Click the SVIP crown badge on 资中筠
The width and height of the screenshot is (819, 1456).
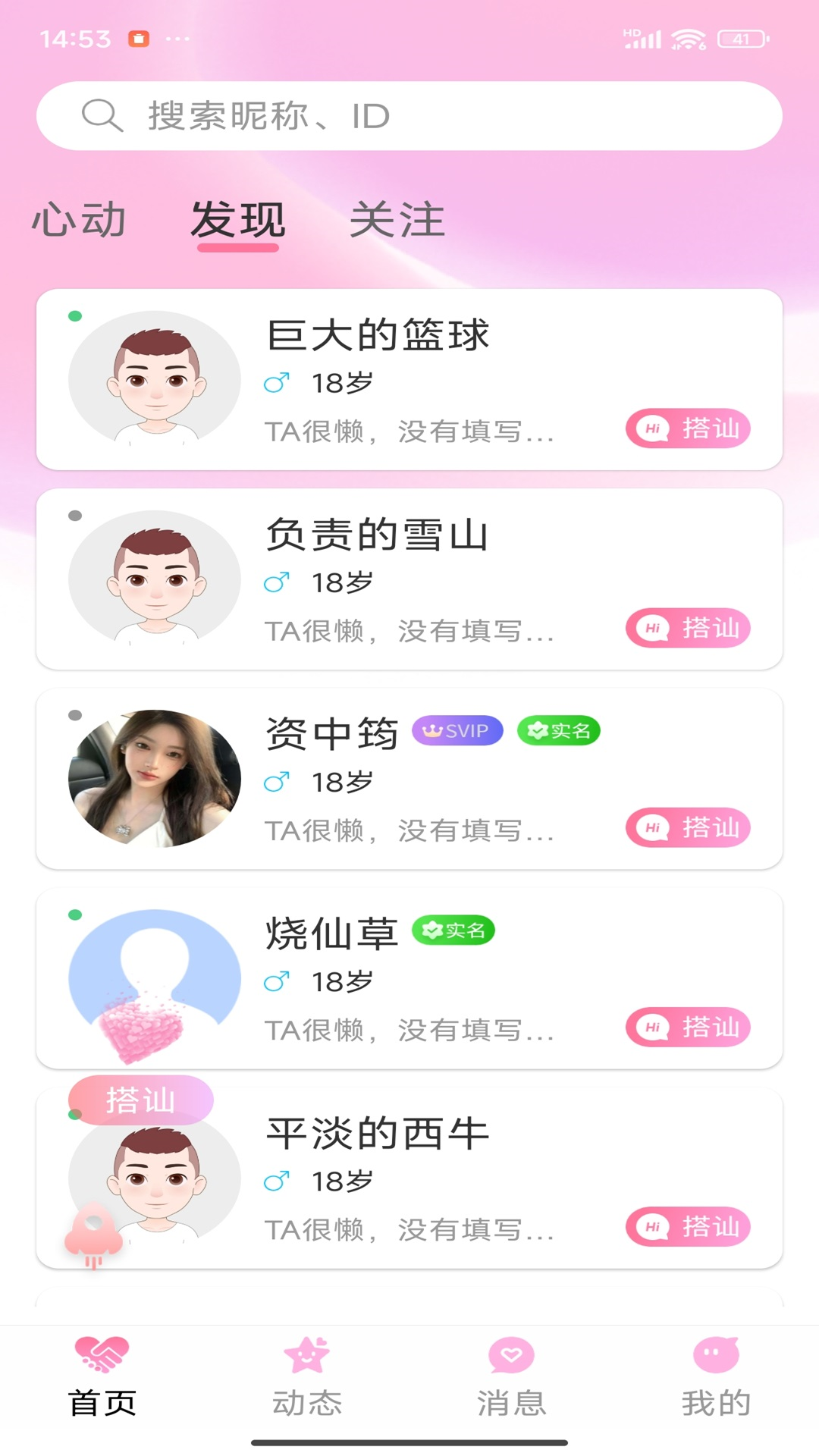457,730
